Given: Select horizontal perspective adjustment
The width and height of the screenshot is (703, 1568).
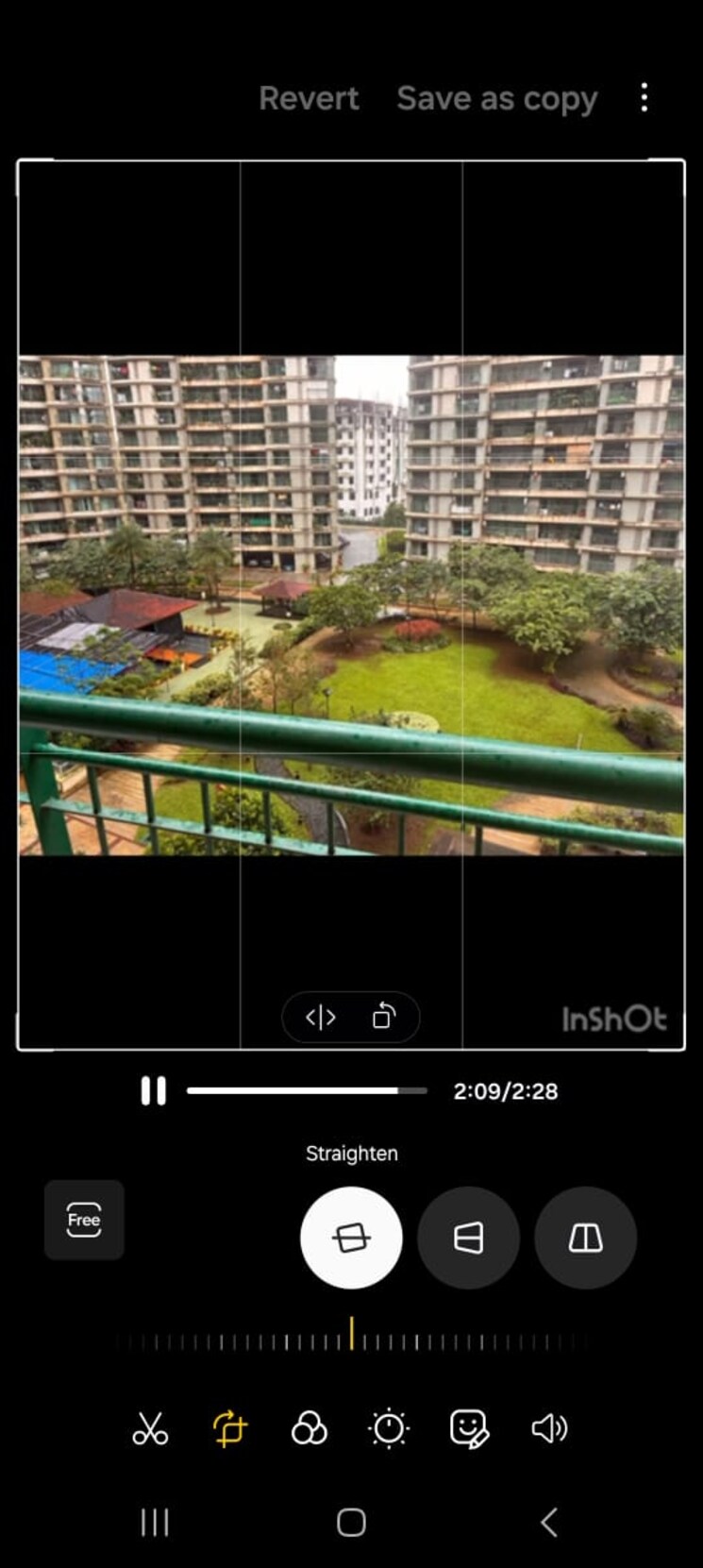Looking at the screenshot, I should coord(468,1238).
